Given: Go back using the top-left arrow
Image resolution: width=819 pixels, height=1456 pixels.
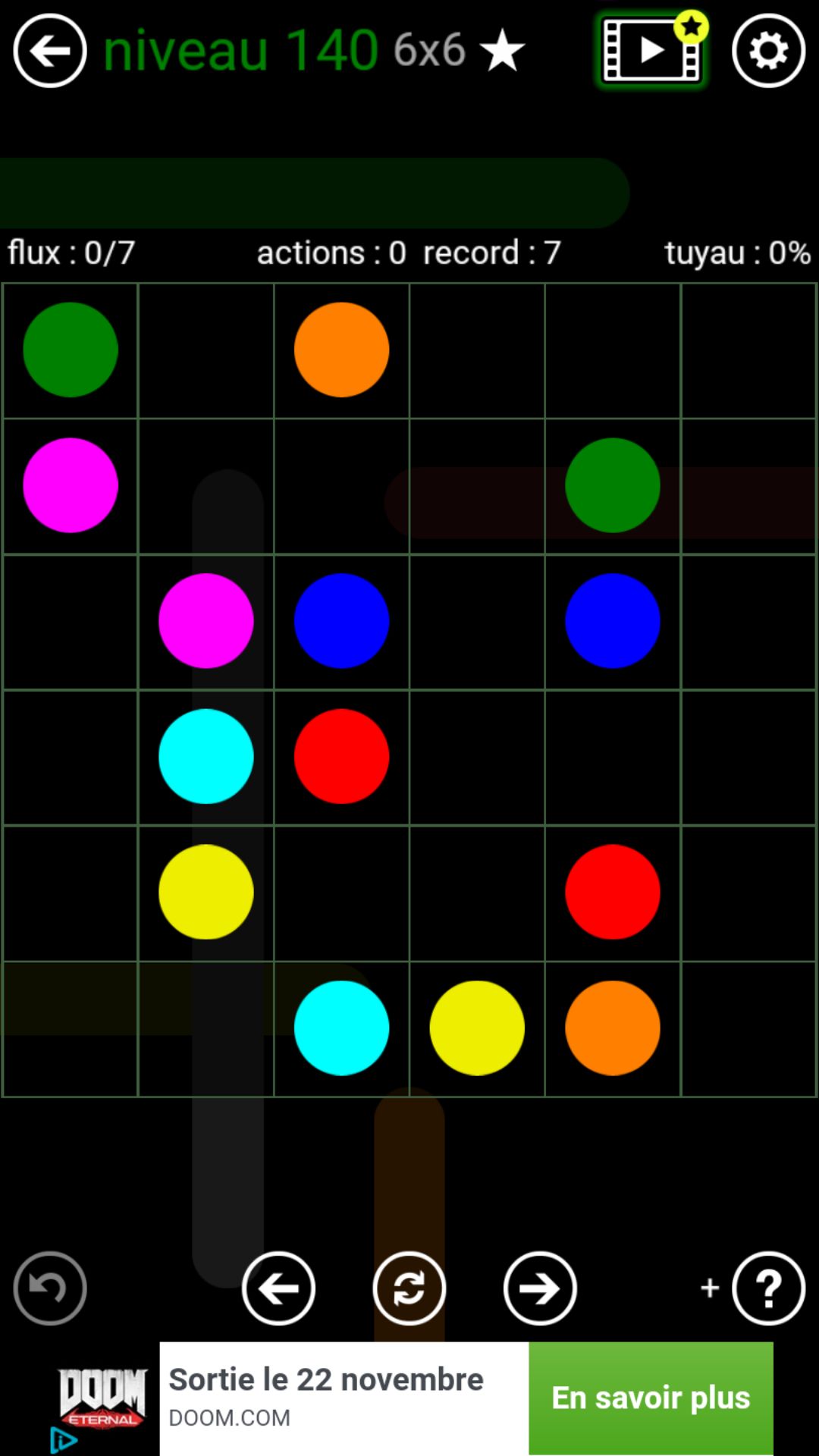Looking at the screenshot, I should (50, 51).
